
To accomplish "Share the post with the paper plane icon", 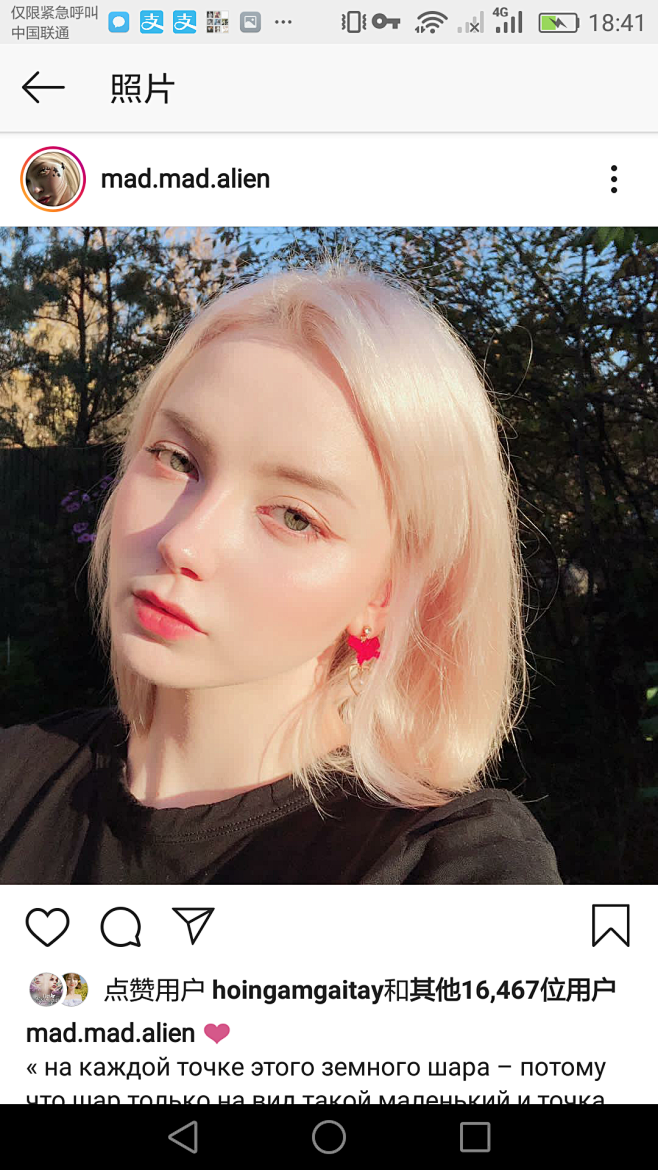I will pyautogui.click(x=193, y=926).
